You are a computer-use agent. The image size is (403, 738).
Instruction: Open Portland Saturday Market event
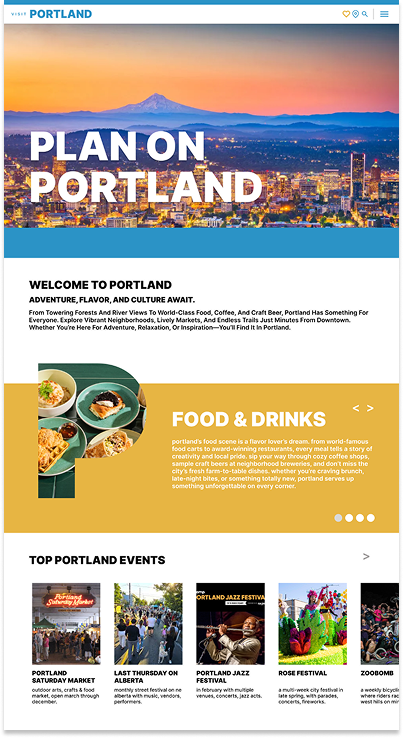click(66, 644)
